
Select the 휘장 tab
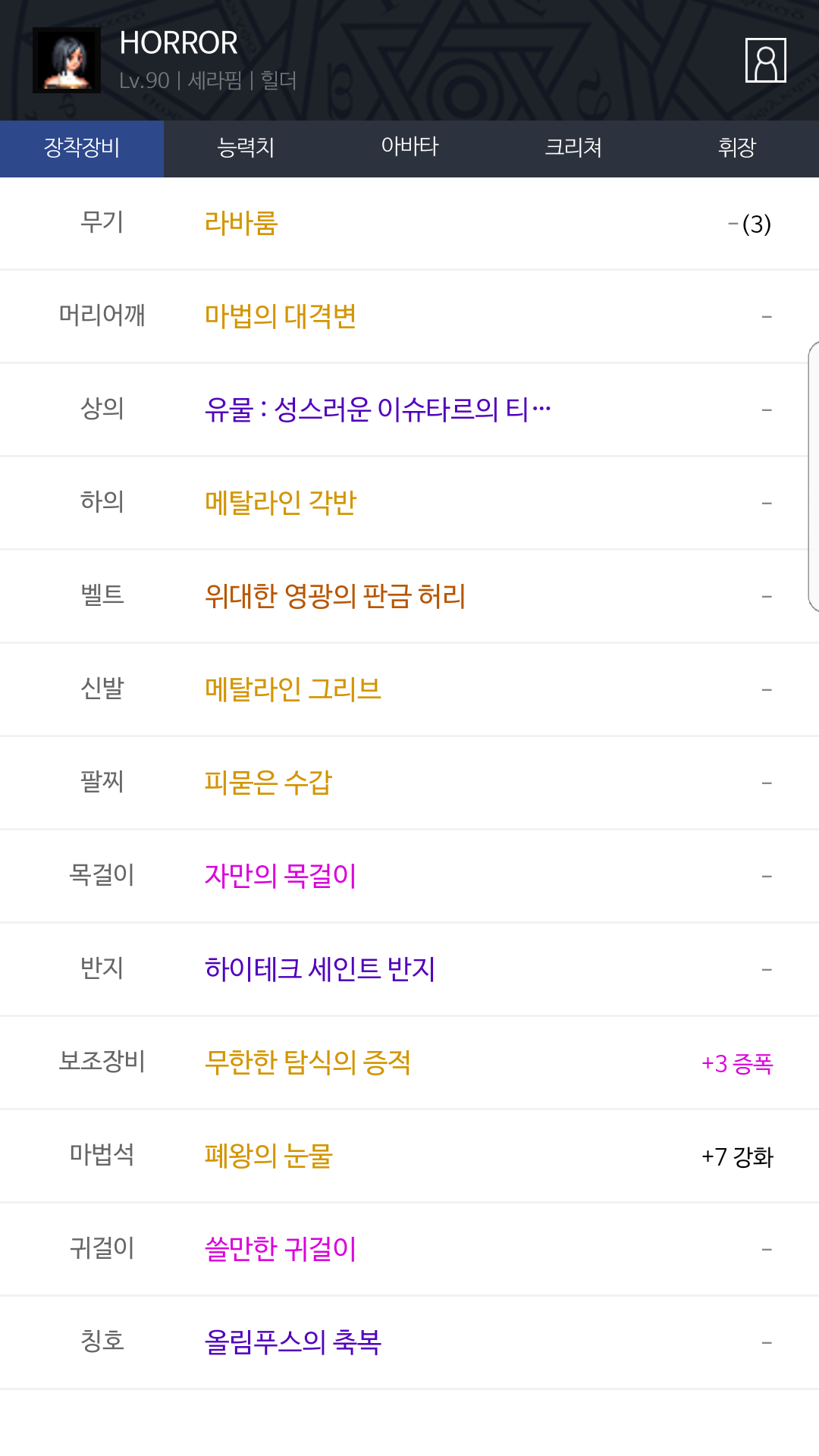point(737,149)
